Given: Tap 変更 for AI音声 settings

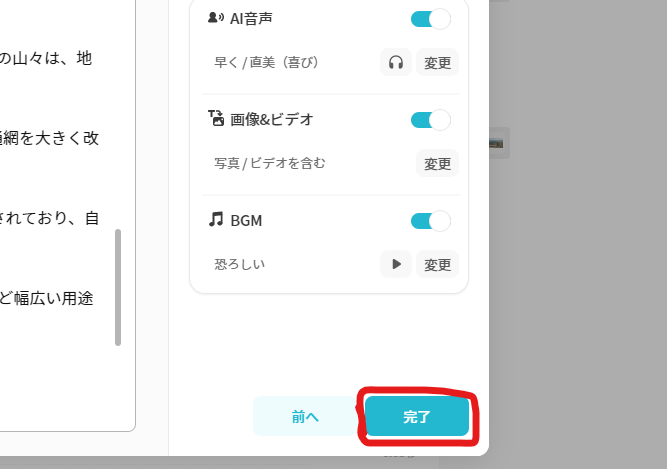Looking at the screenshot, I should (x=437, y=62).
